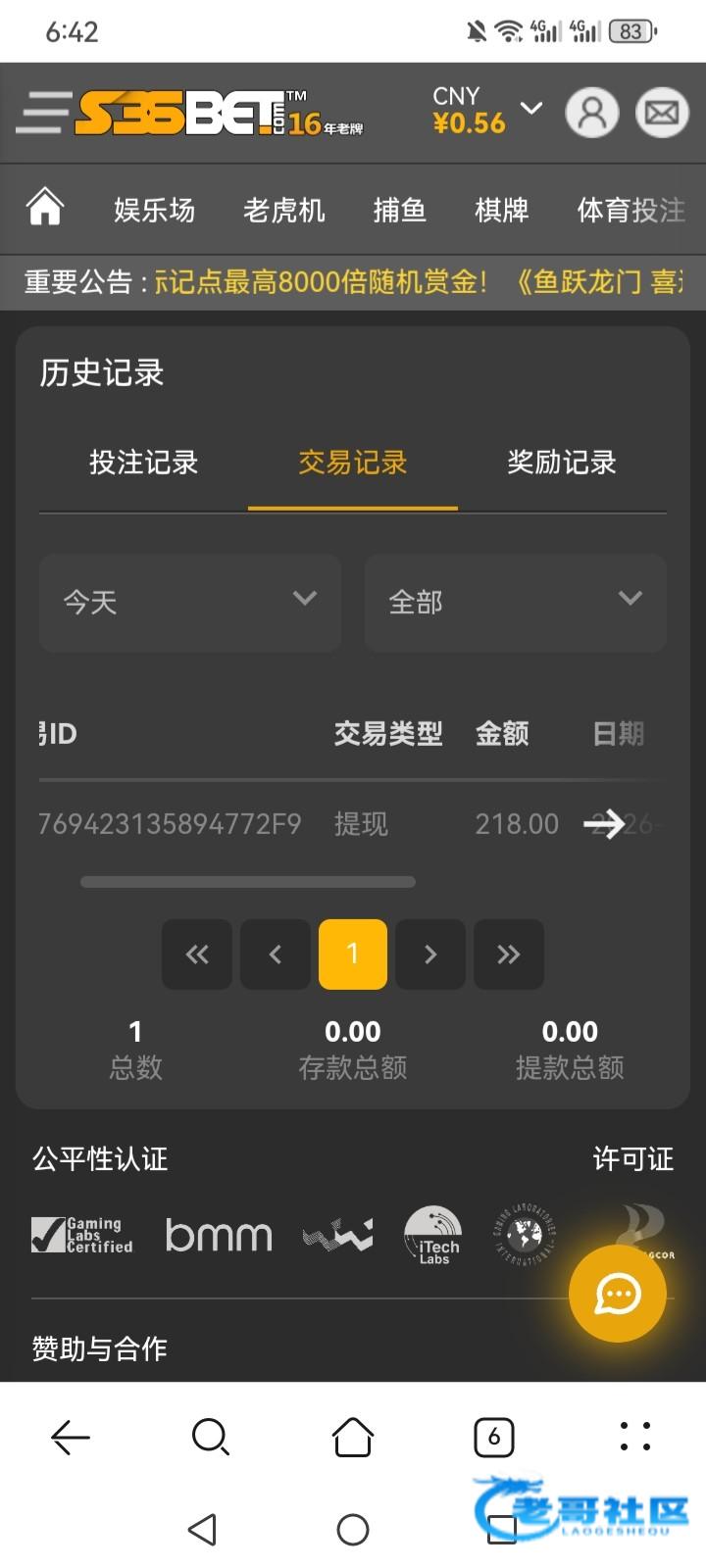The image size is (706, 1568).
Task: Open the live chat support bubble
Action: [x=618, y=1295]
